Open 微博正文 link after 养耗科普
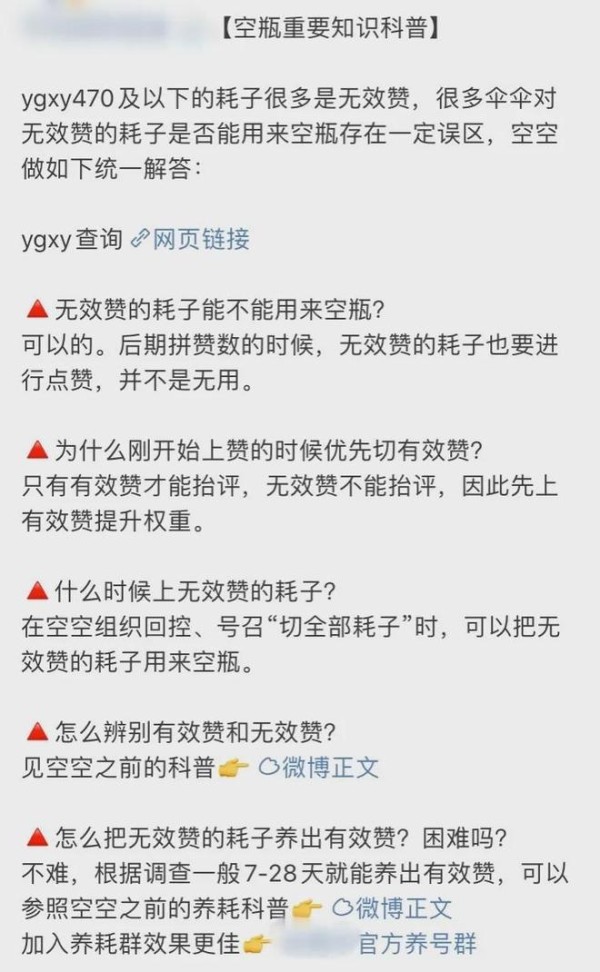This screenshot has height=972, width=600. click(391, 908)
